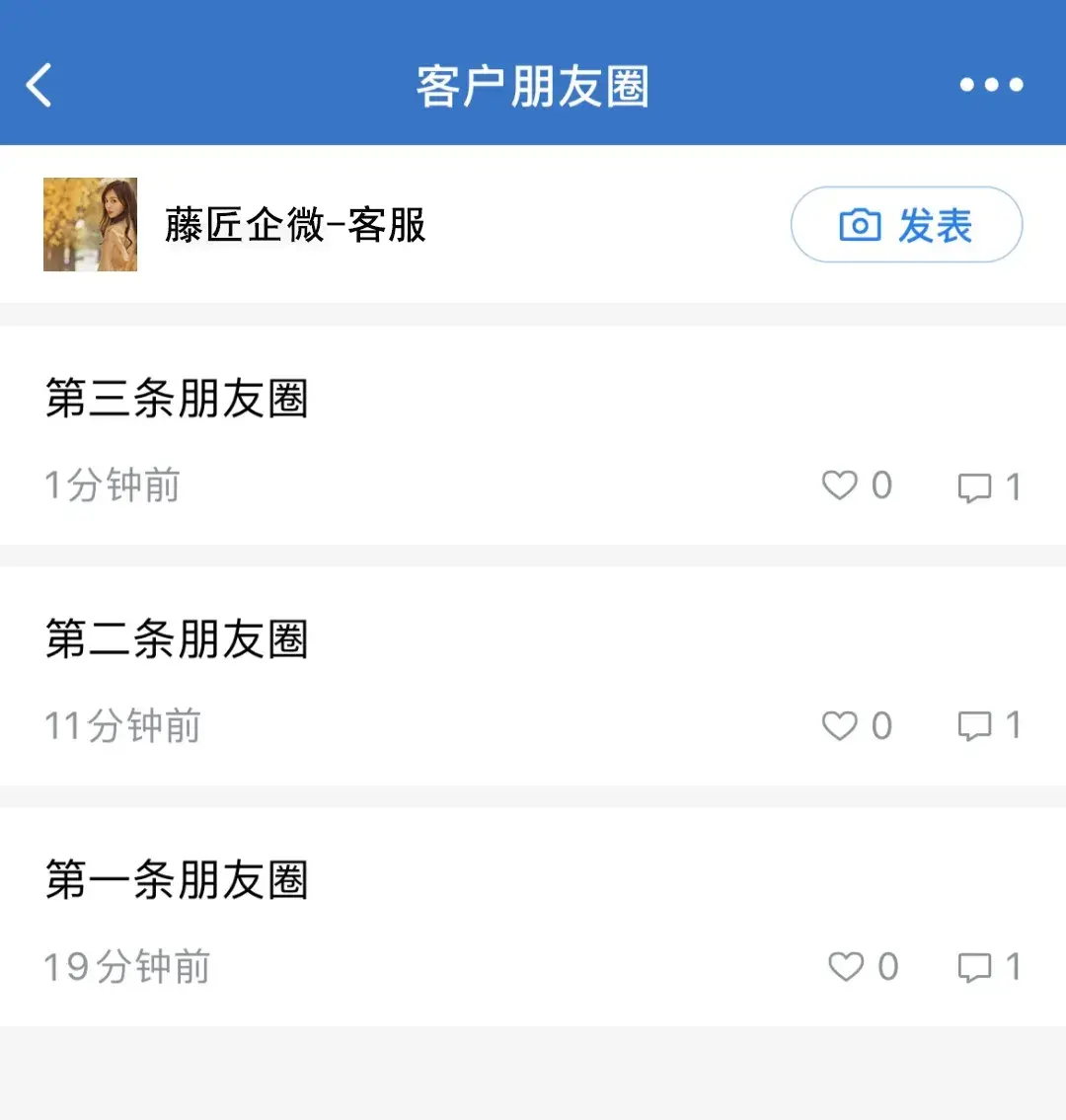Open the 藤匠企微-客服 profile avatar
1066x1120 pixels.
(90, 225)
